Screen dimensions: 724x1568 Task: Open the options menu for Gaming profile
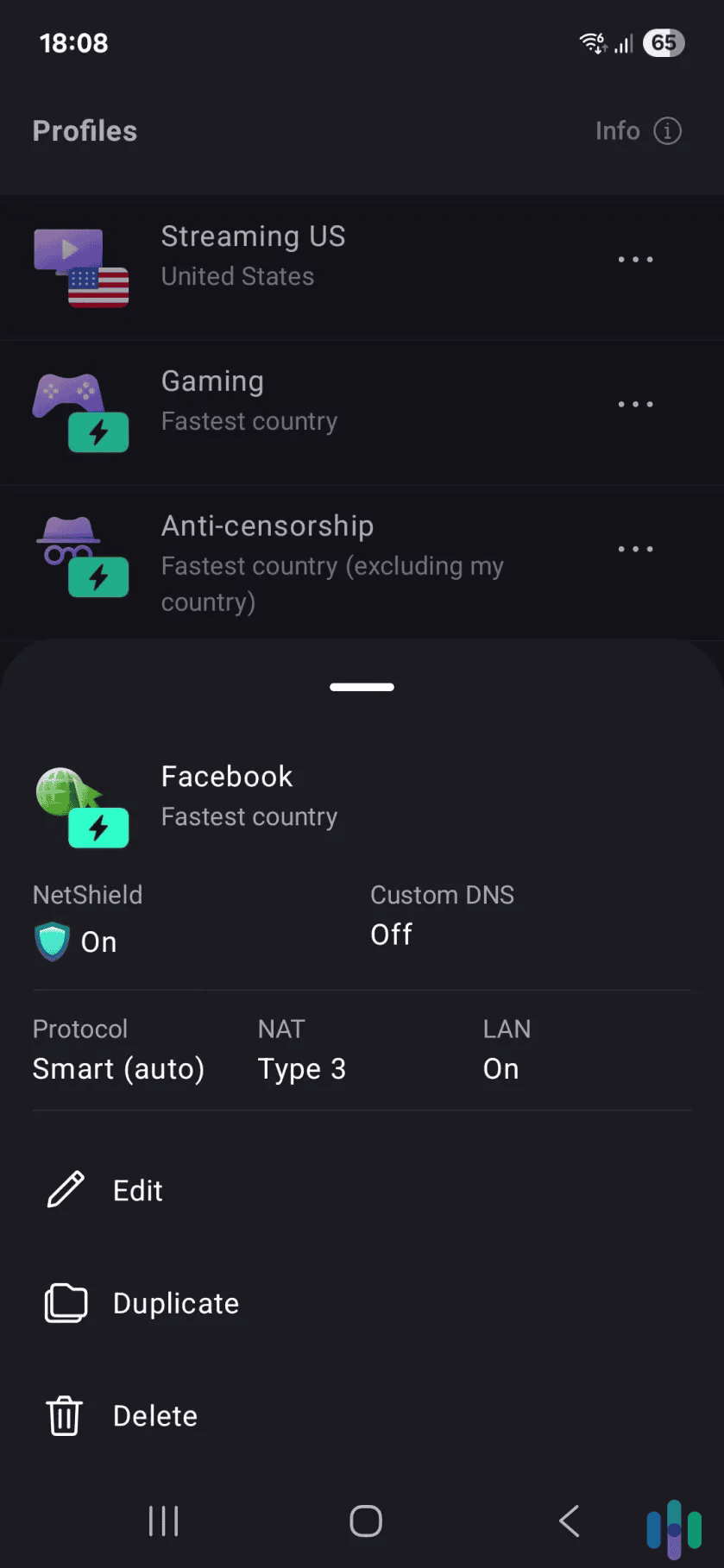click(x=635, y=404)
